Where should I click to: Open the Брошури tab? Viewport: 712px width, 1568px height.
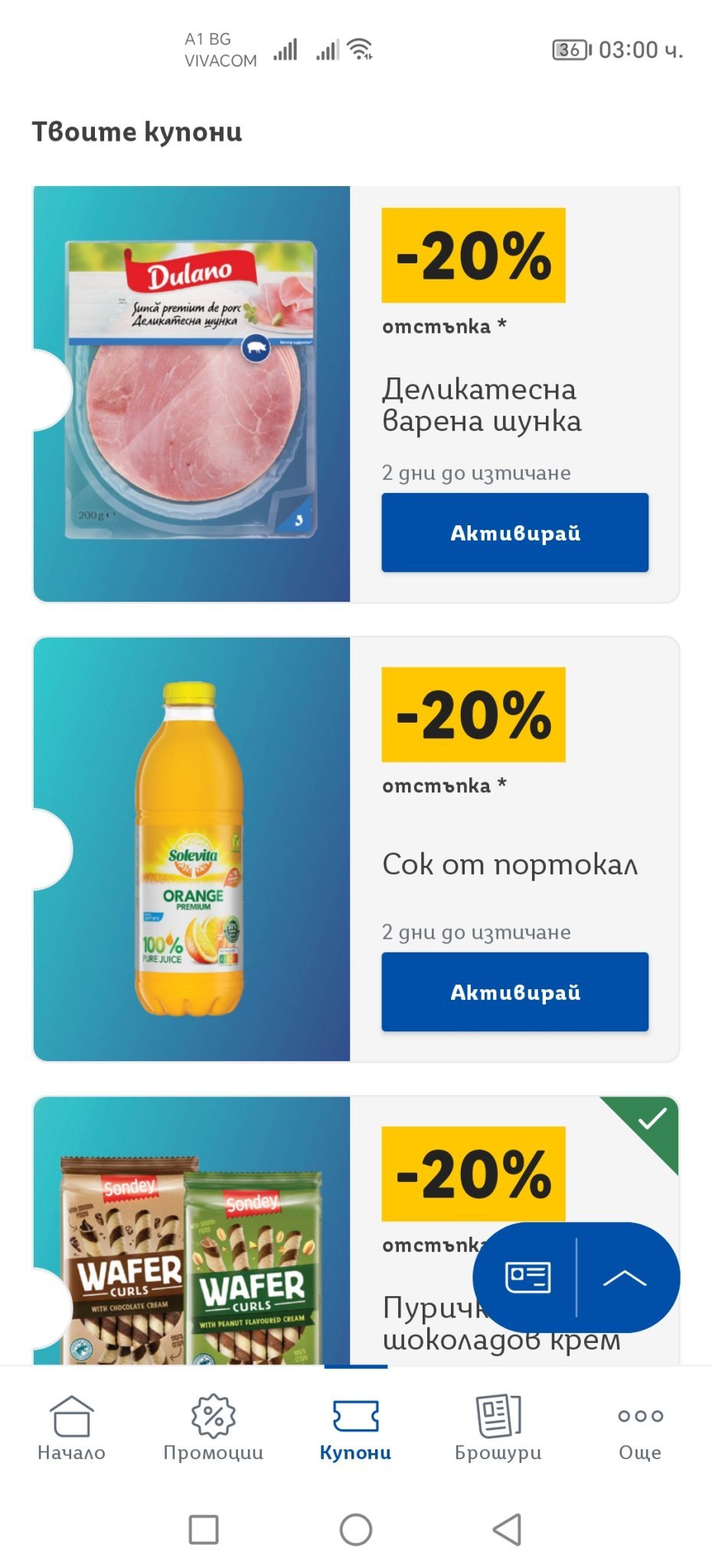[x=498, y=1428]
